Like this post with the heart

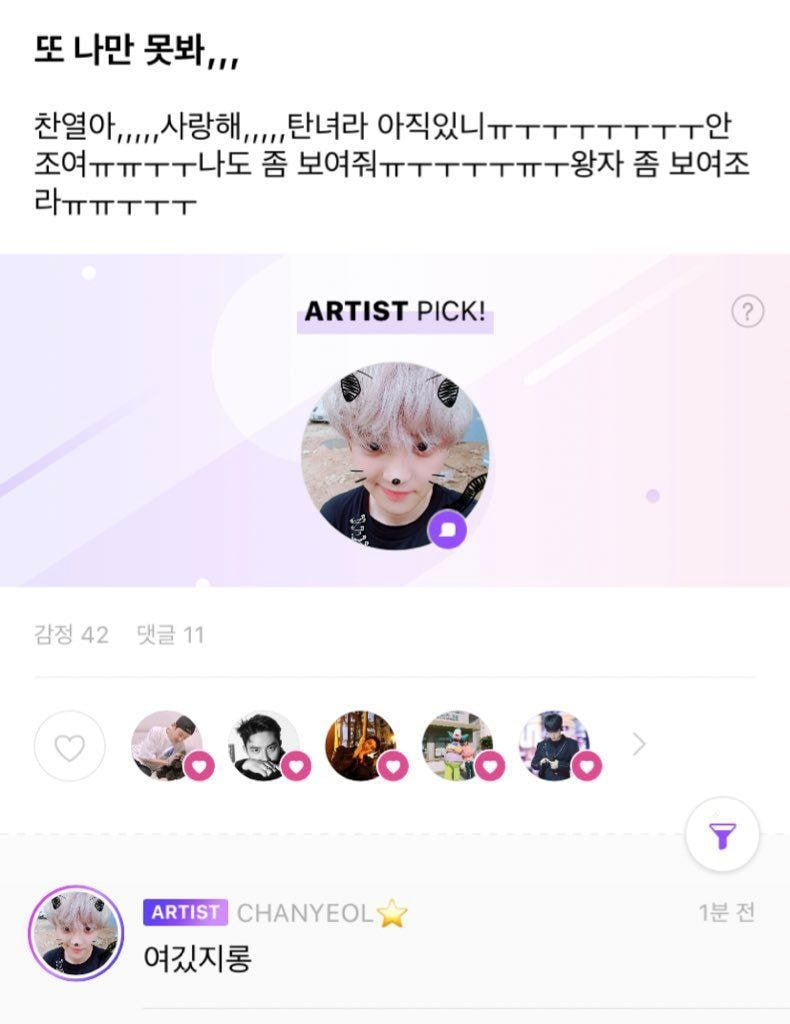pos(69,746)
